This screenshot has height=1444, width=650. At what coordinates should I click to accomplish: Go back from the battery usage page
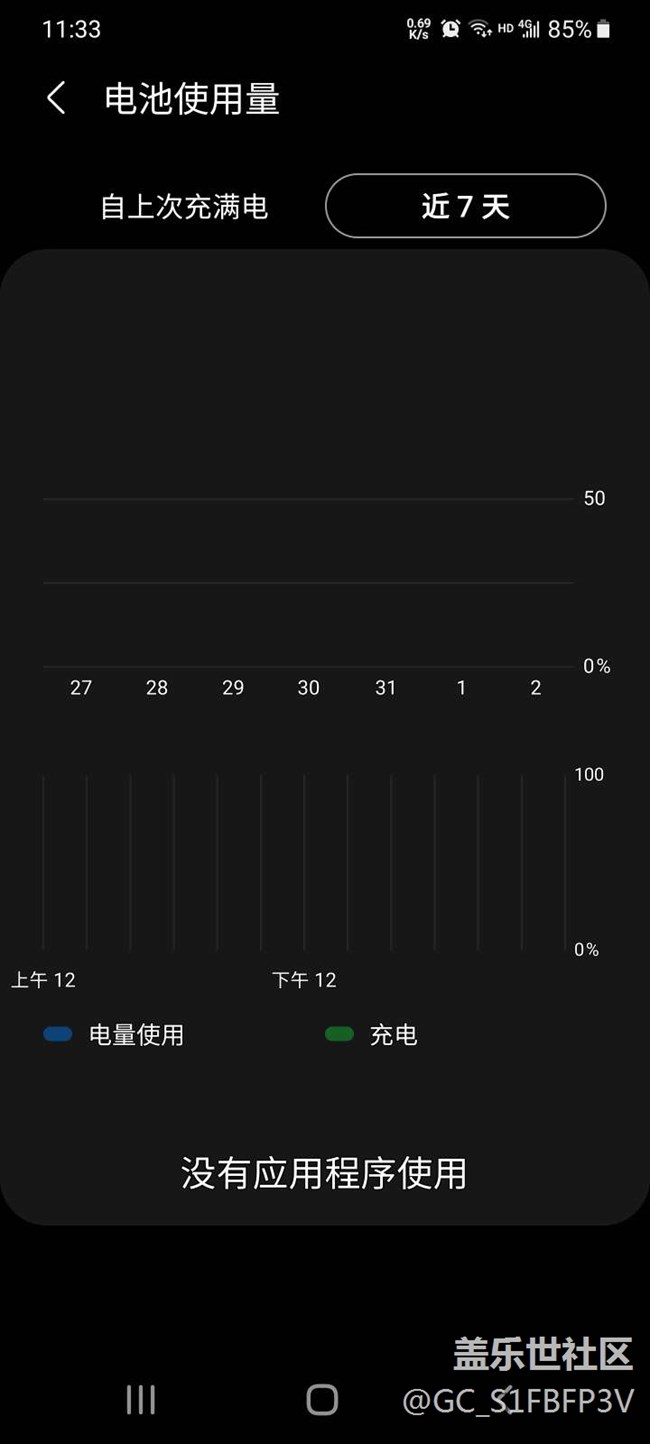[57, 99]
